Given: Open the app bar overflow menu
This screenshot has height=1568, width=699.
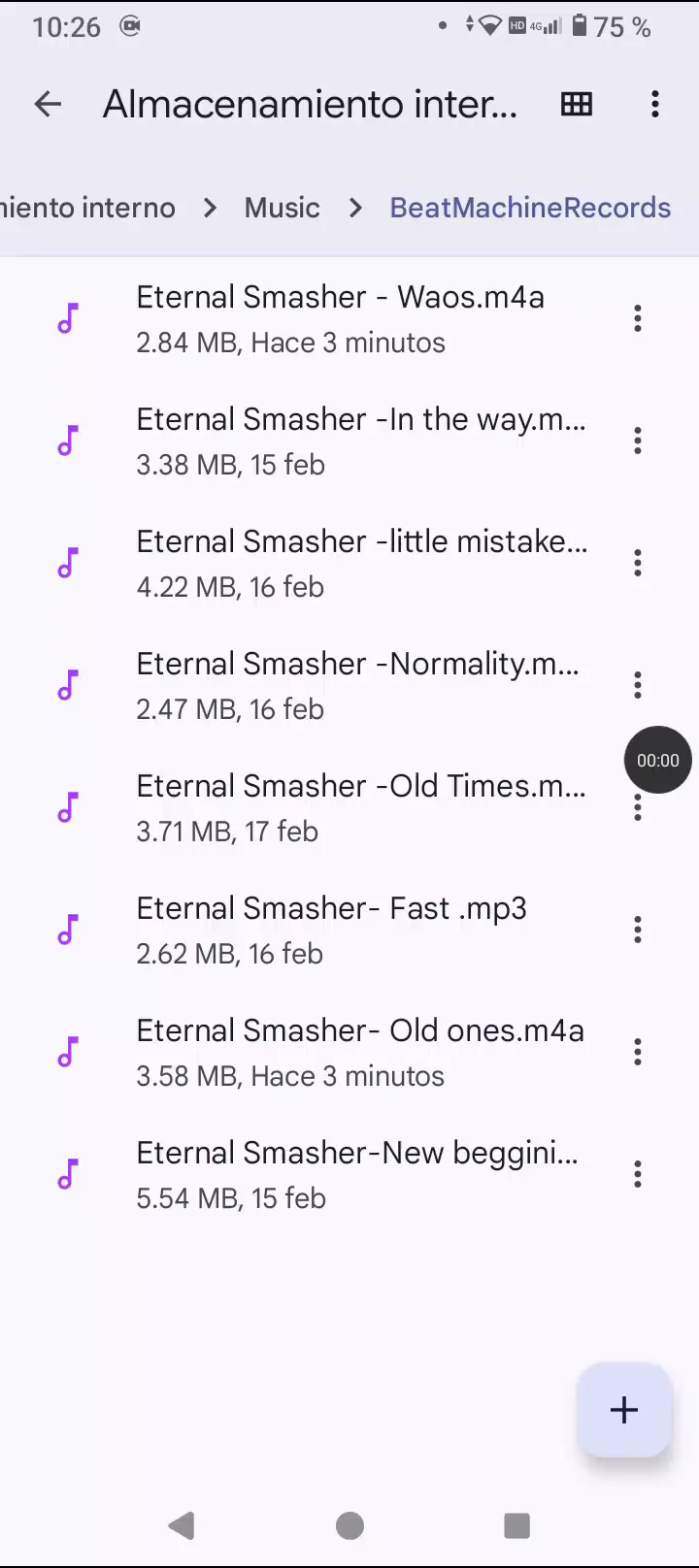Looking at the screenshot, I should tap(655, 104).
